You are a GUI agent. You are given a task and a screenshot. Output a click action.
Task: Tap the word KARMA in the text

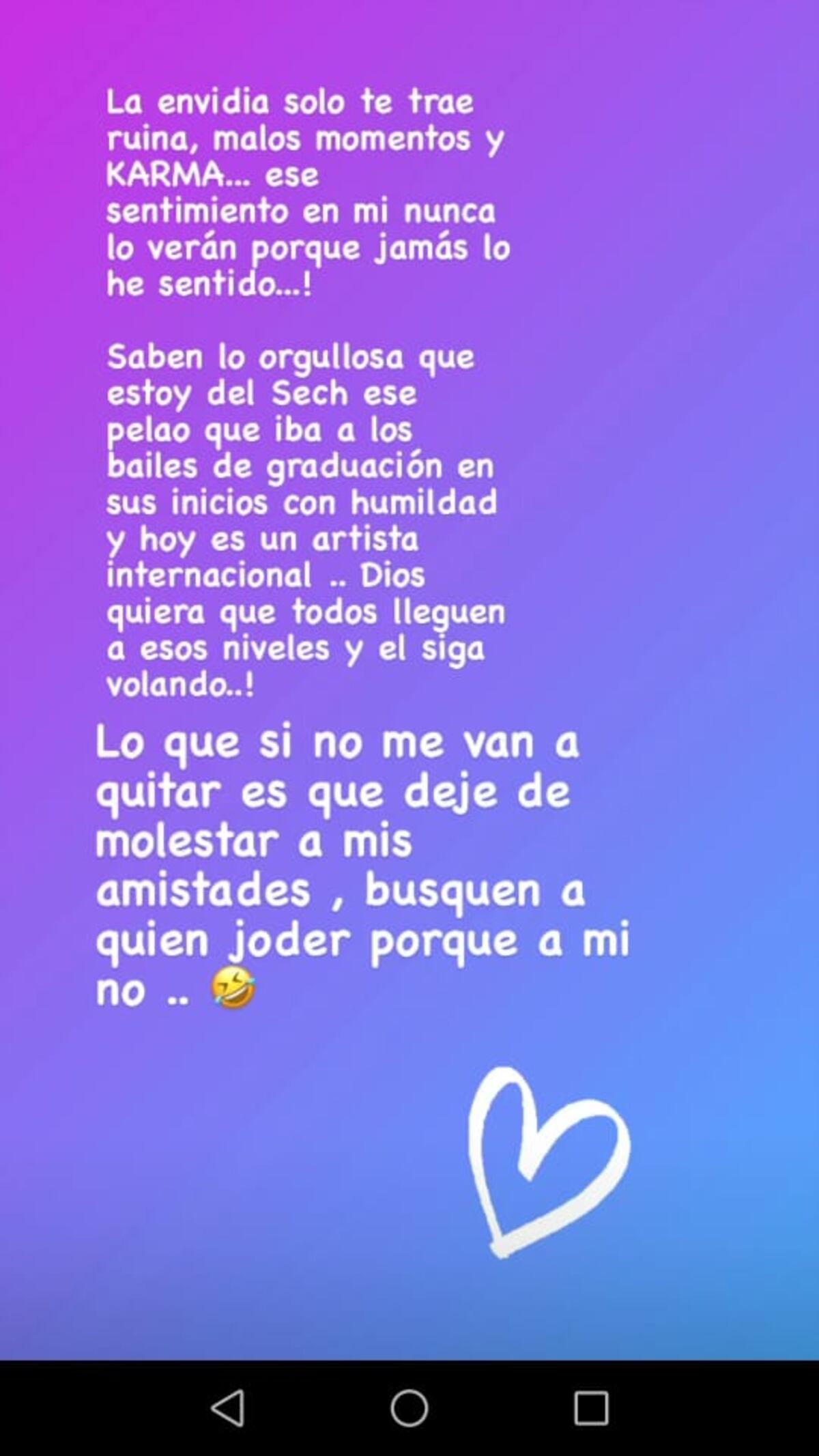[160, 175]
